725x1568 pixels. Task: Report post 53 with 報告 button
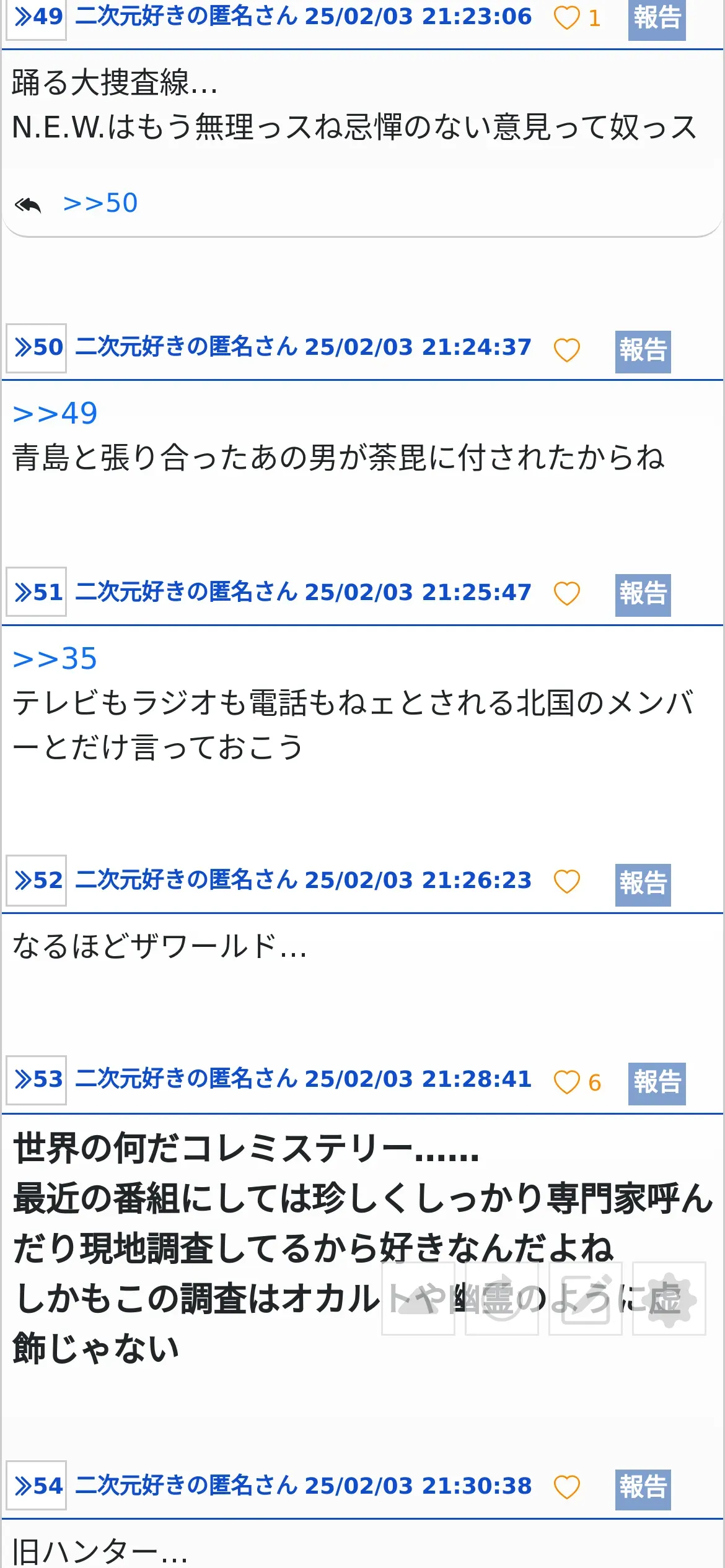[x=657, y=1084]
